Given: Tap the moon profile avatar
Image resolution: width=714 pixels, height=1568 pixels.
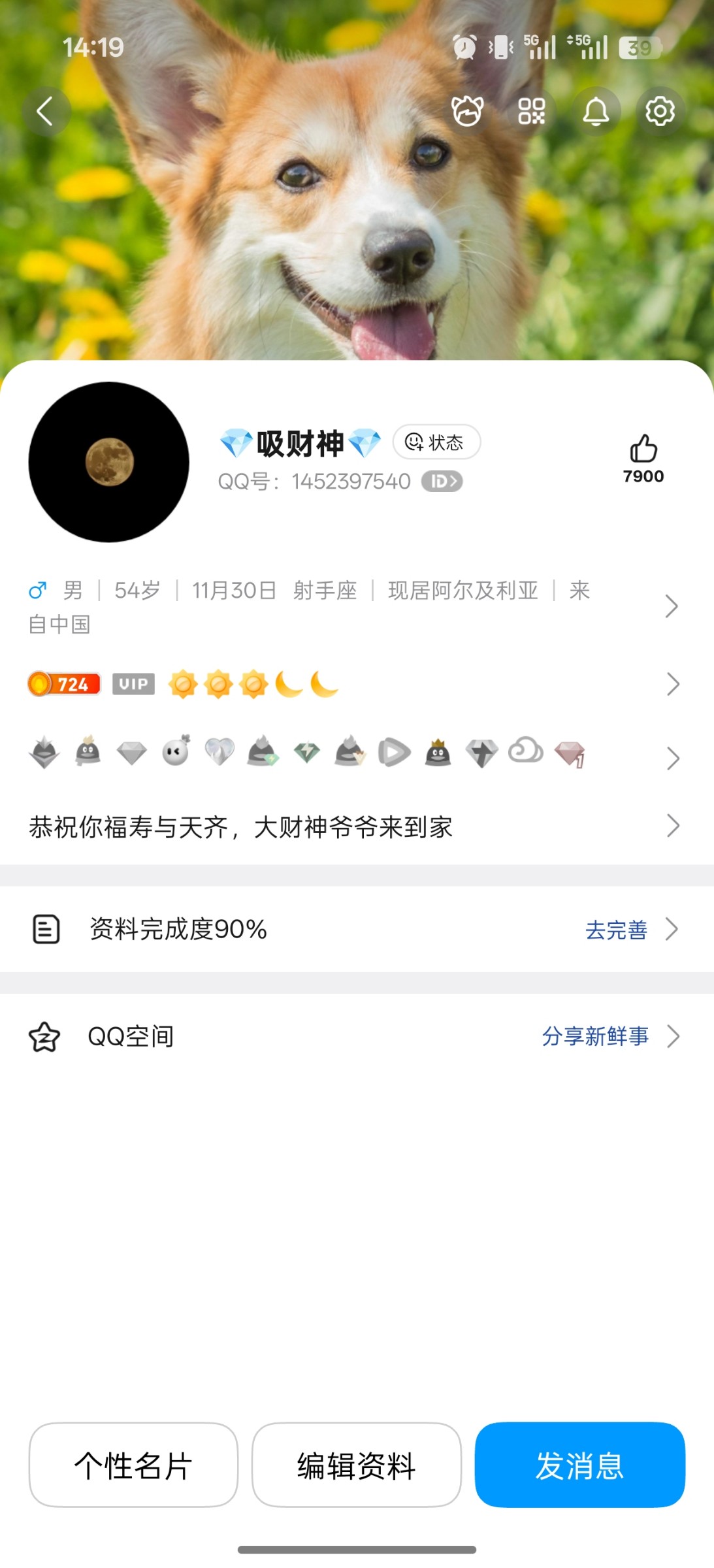Looking at the screenshot, I should pyautogui.click(x=109, y=462).
